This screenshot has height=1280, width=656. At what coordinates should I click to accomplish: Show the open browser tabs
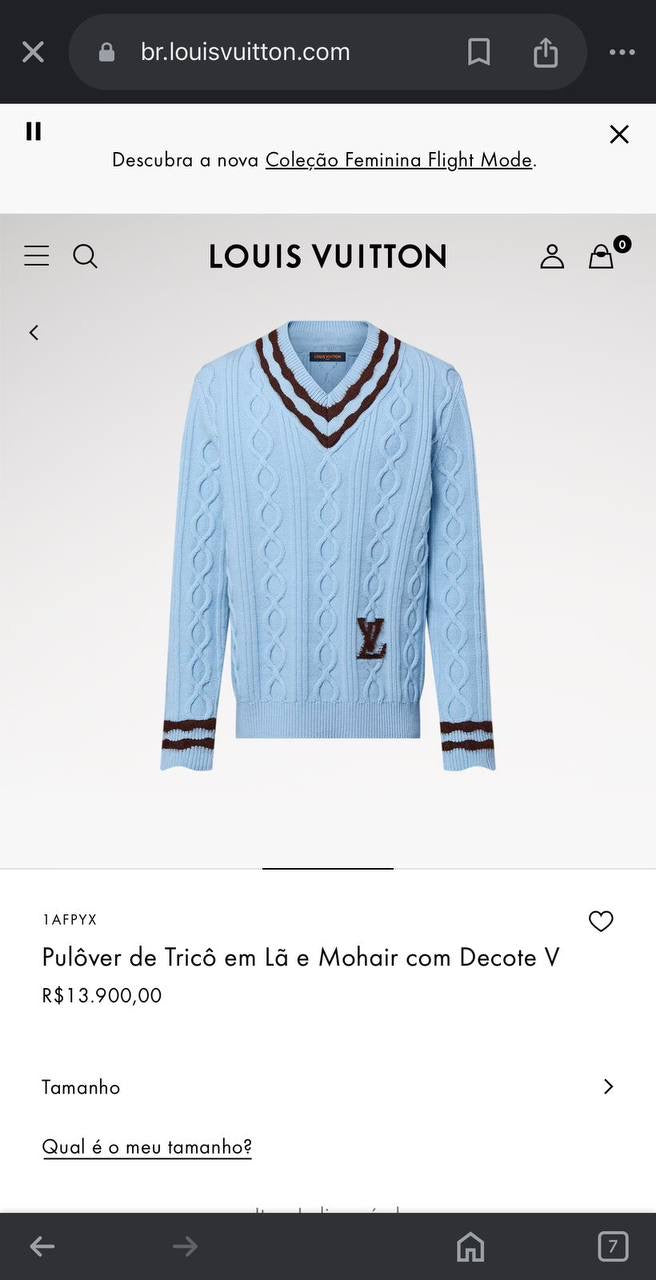pos(612,1246)
